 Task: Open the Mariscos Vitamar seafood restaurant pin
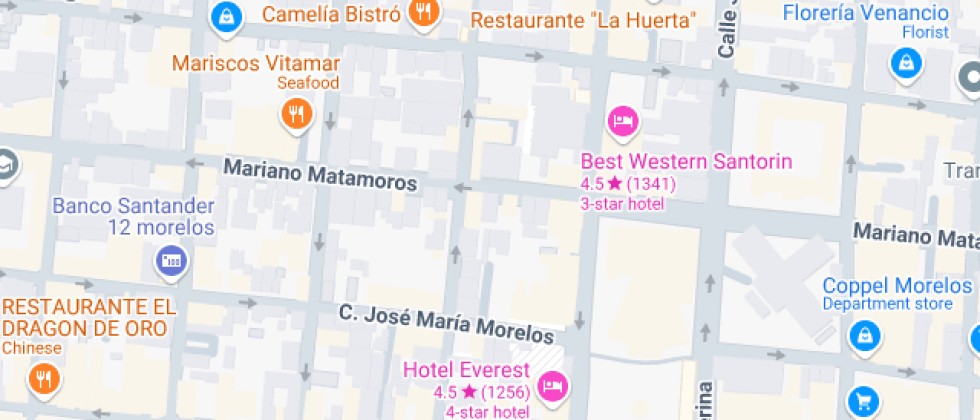click(x=296, y=115)
